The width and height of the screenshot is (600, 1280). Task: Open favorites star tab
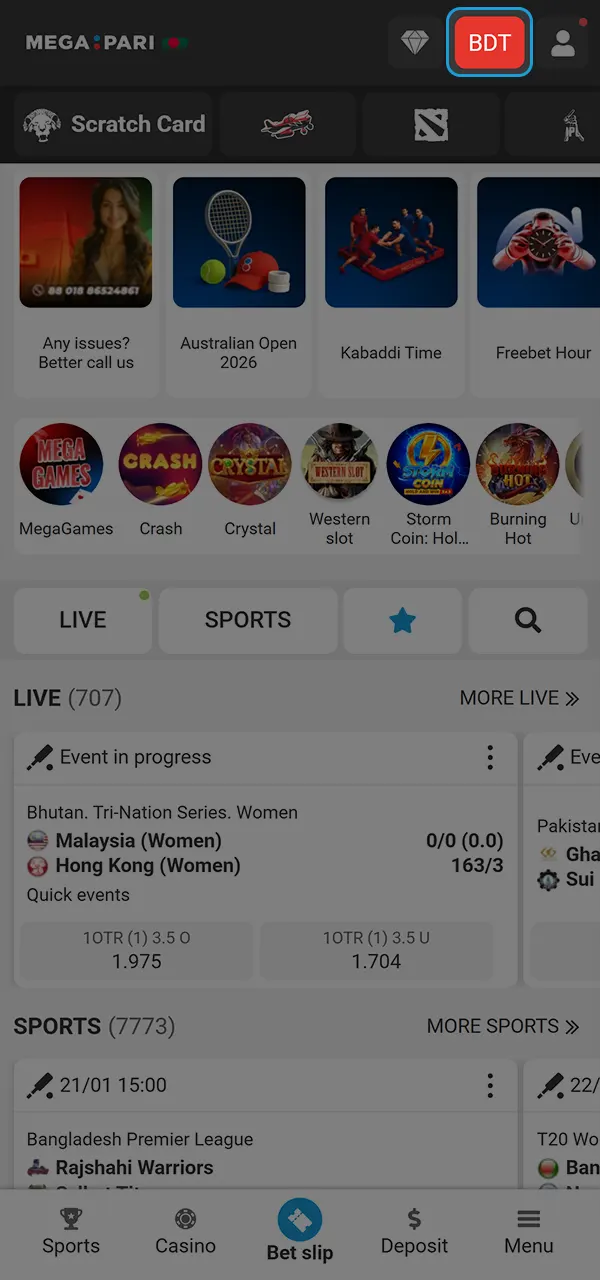(402, 620)
